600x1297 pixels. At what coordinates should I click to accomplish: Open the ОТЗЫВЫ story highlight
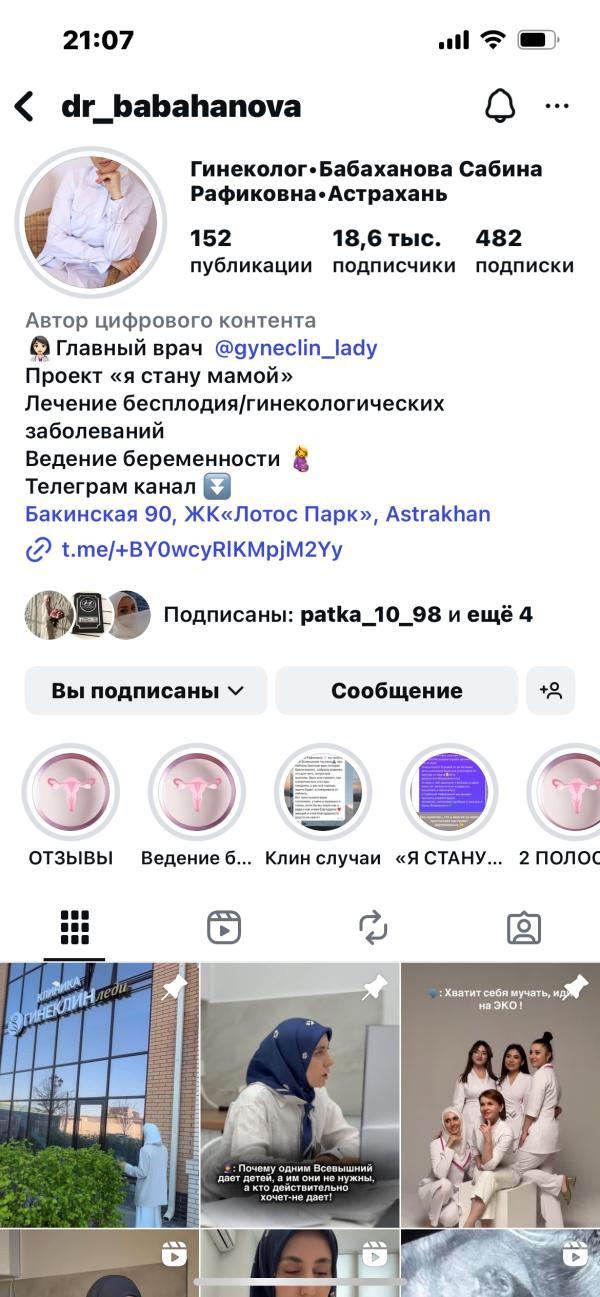[x=71, y=792]
